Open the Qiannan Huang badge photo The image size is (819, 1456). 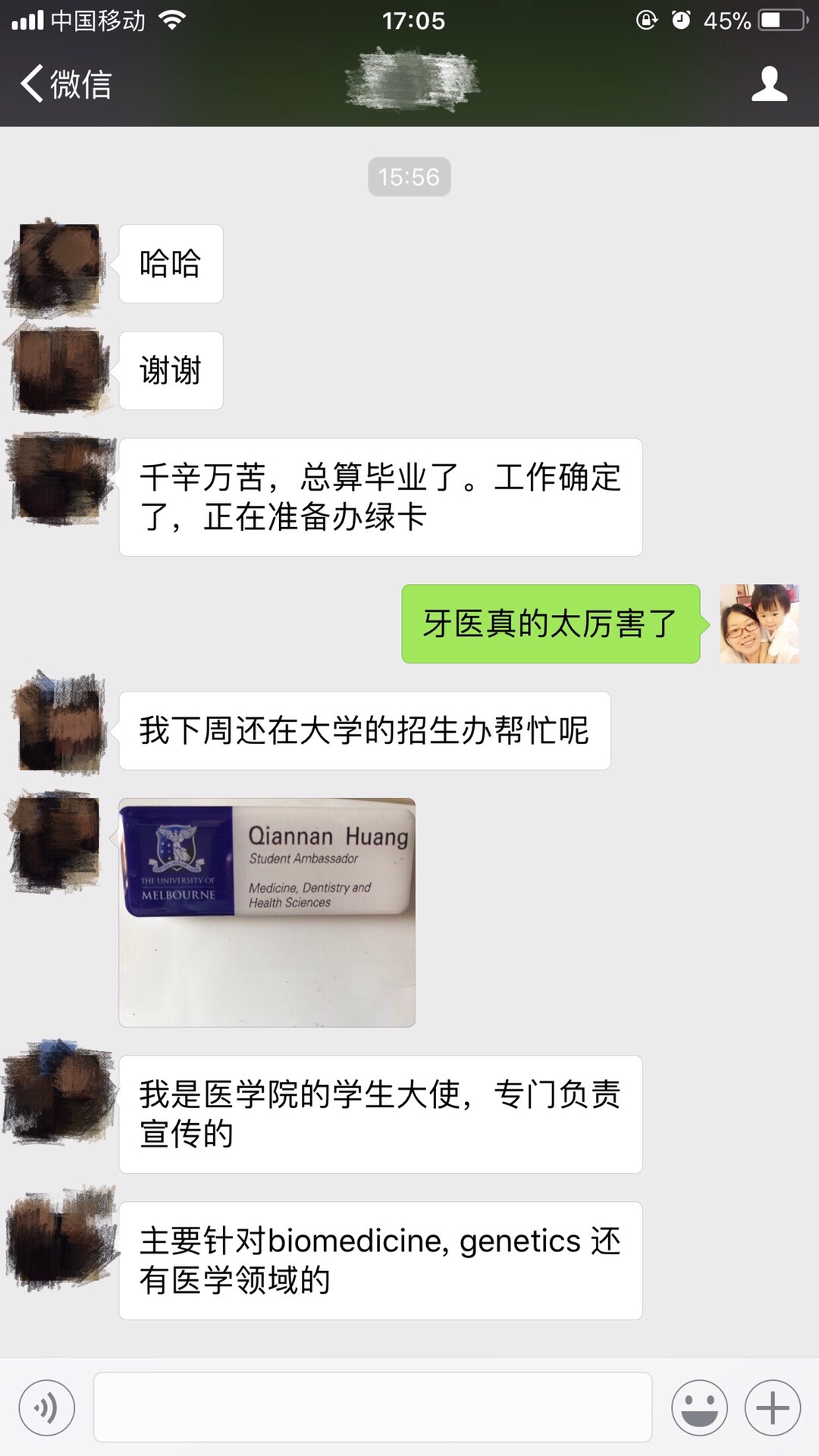(267, 912)
